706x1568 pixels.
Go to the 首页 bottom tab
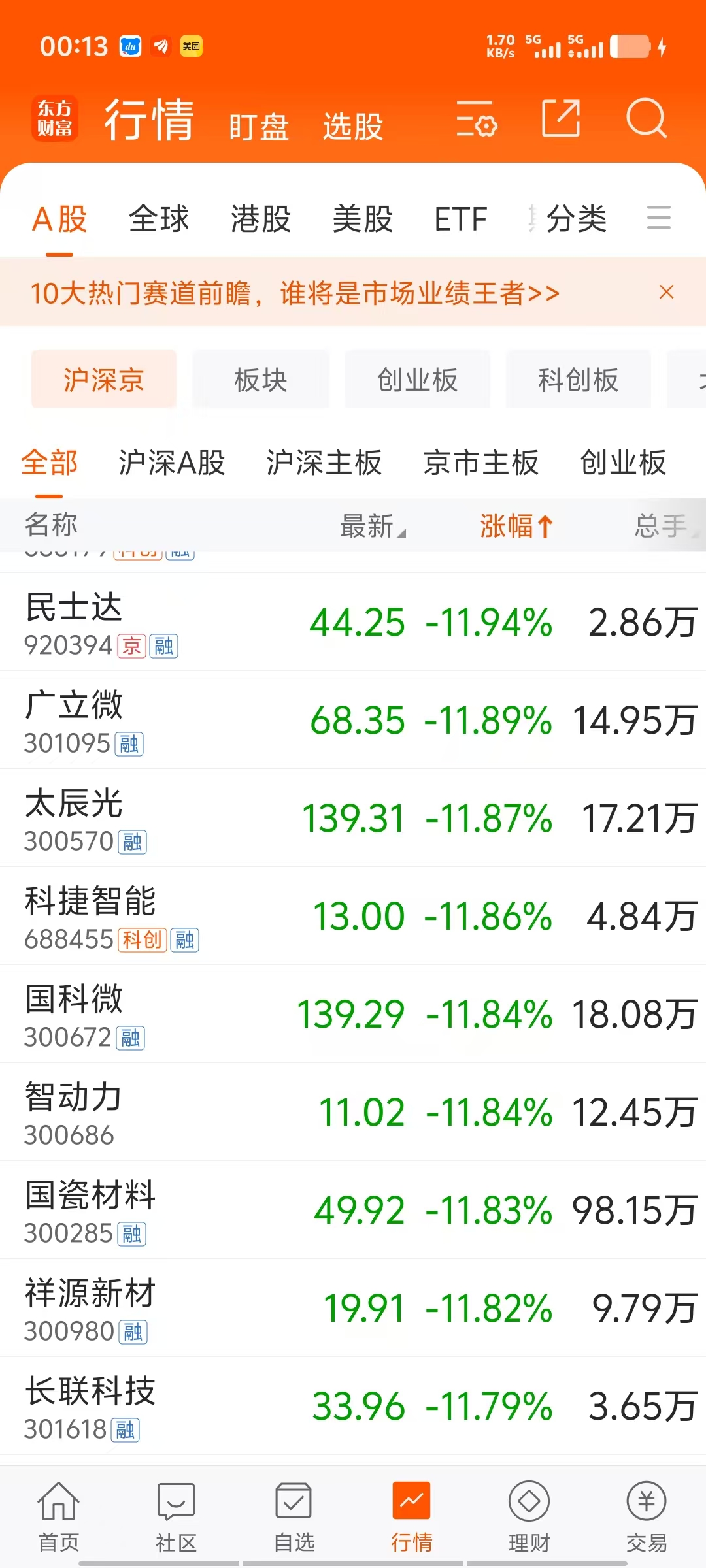[x=59, y=1517]
